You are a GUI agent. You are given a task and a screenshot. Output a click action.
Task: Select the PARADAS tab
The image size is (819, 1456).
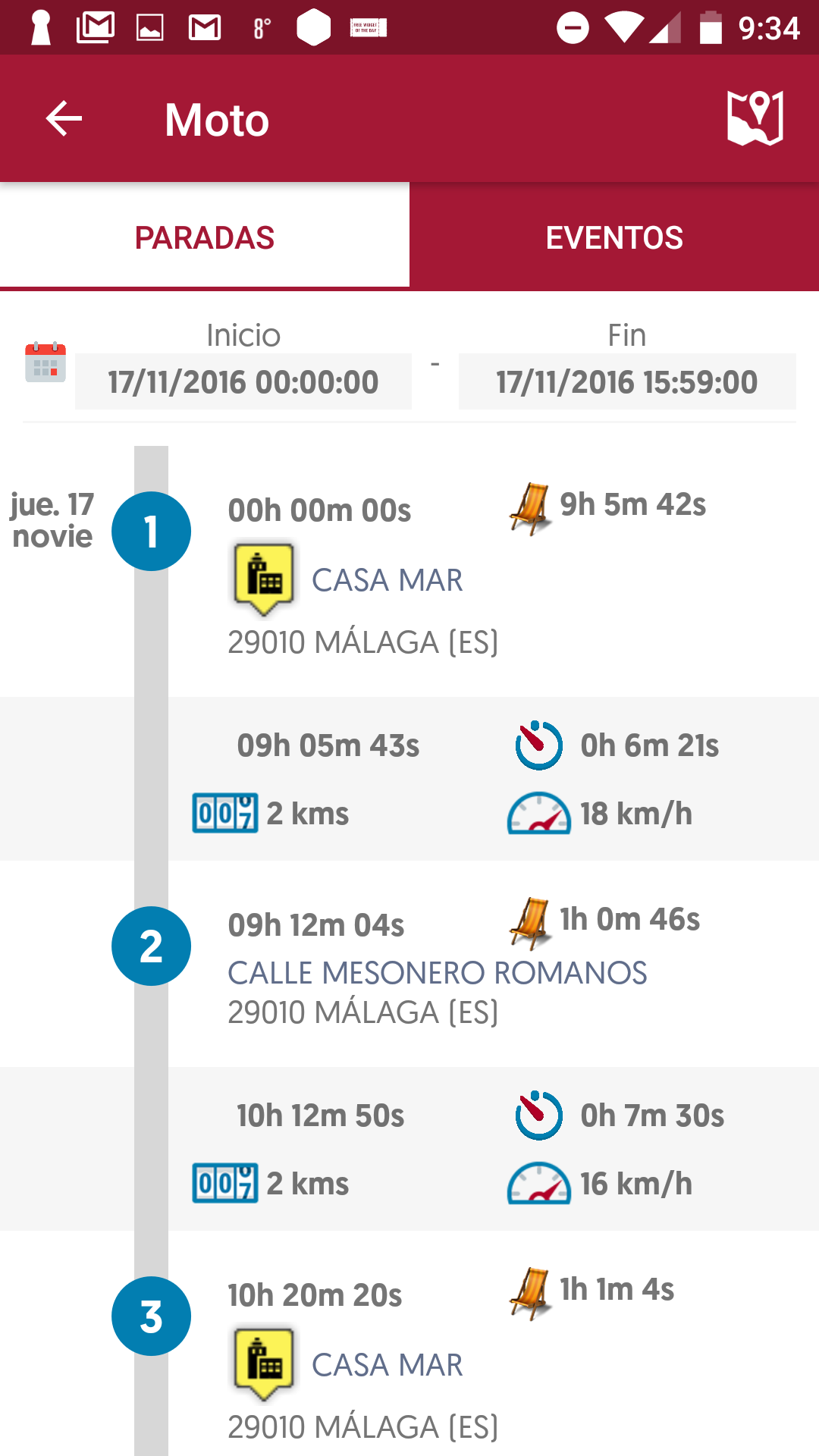(205, 237)
